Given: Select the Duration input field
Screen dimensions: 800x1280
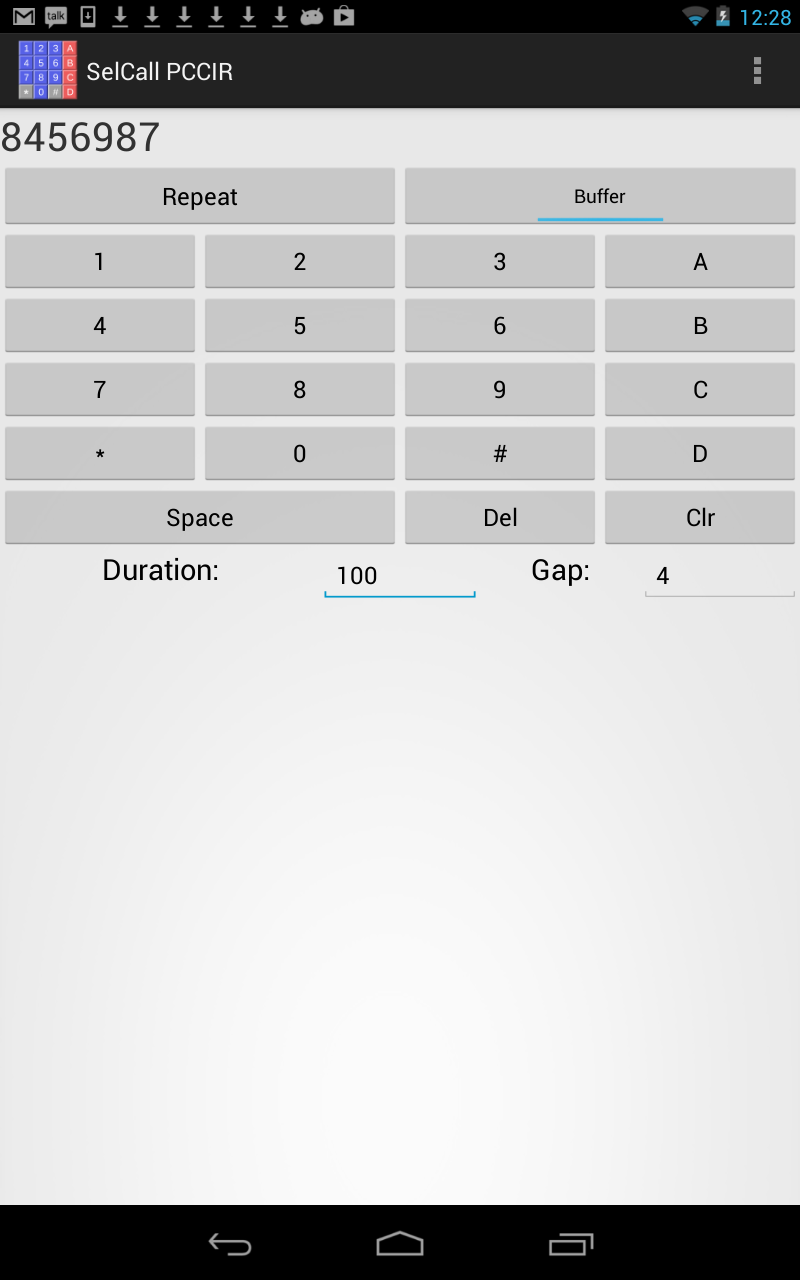Looking at the screenshot, I should (x=398, y=575).
